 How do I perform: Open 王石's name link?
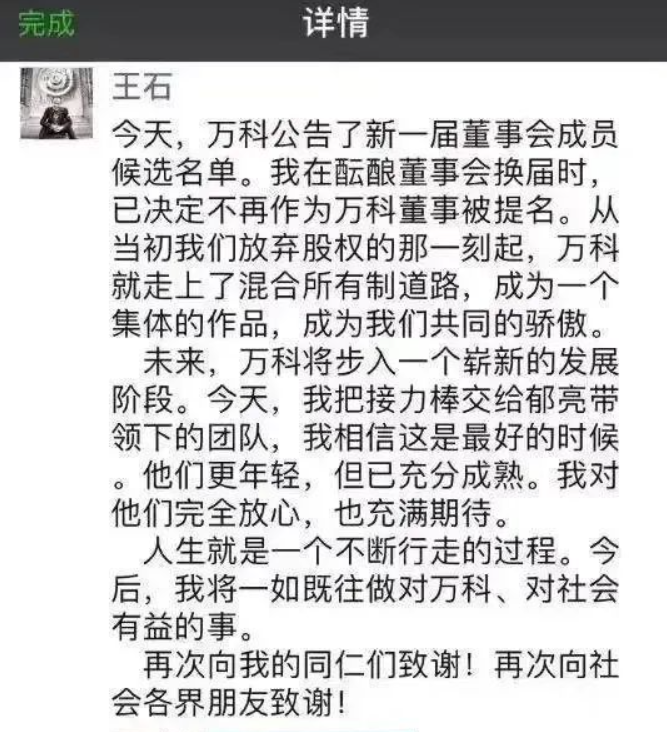[x=144, y=87]
